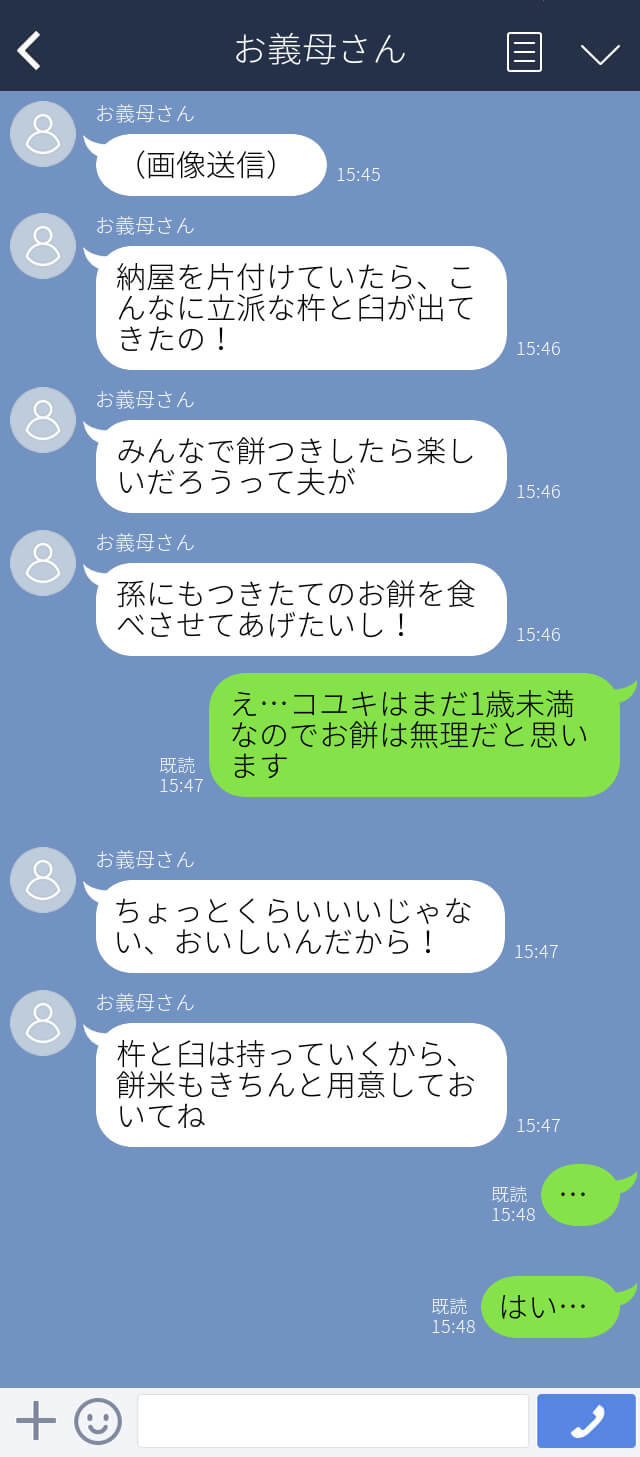
Task: Focus the message text field
Action: tap(332, 1420)
